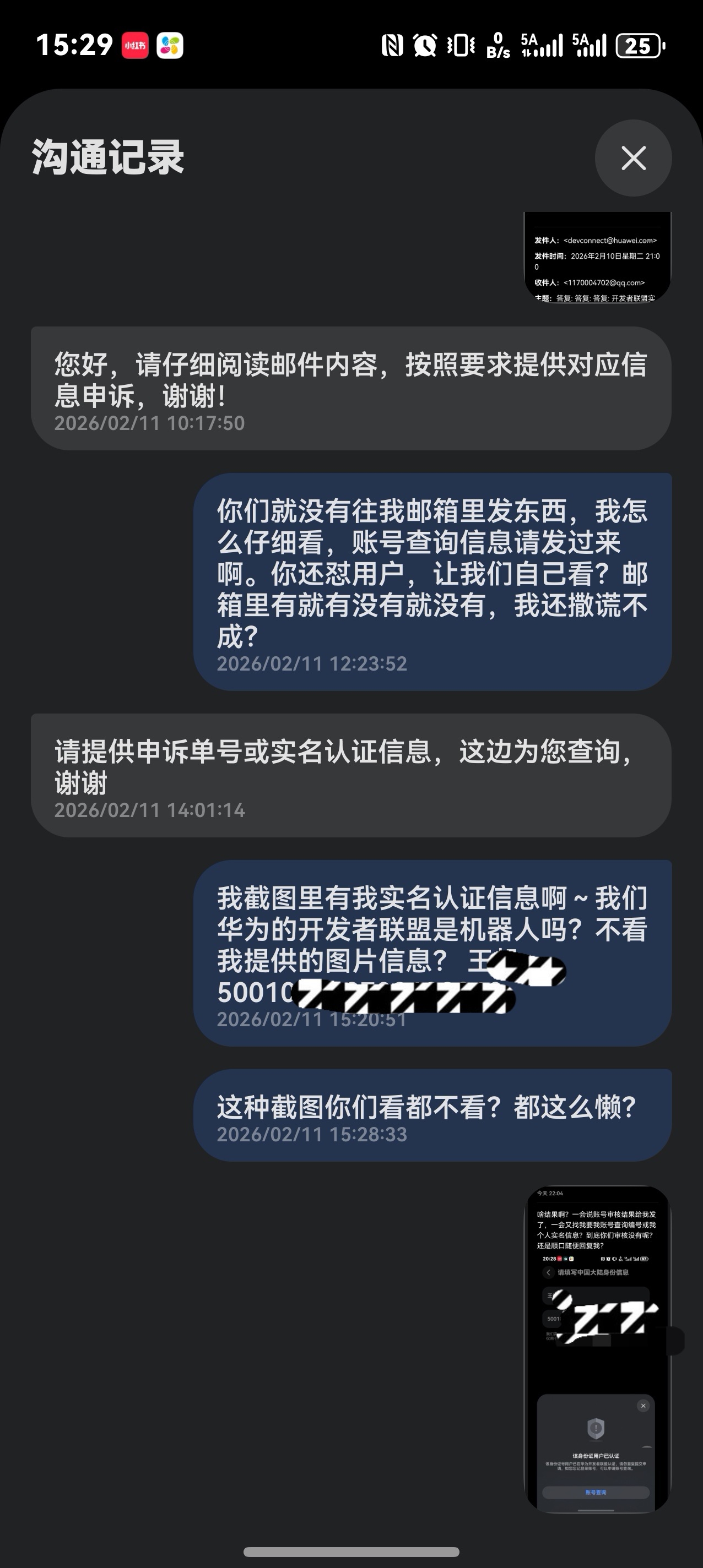The height and width of the screenshot is (1568, 703).
Task: Tap the battery indicator showing 25
Action: pyautogui.click(x=639, y=44)
